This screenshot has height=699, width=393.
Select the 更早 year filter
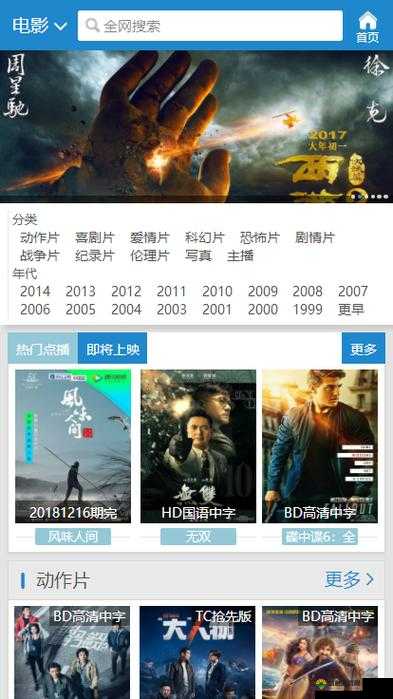(x=351, y=309)
